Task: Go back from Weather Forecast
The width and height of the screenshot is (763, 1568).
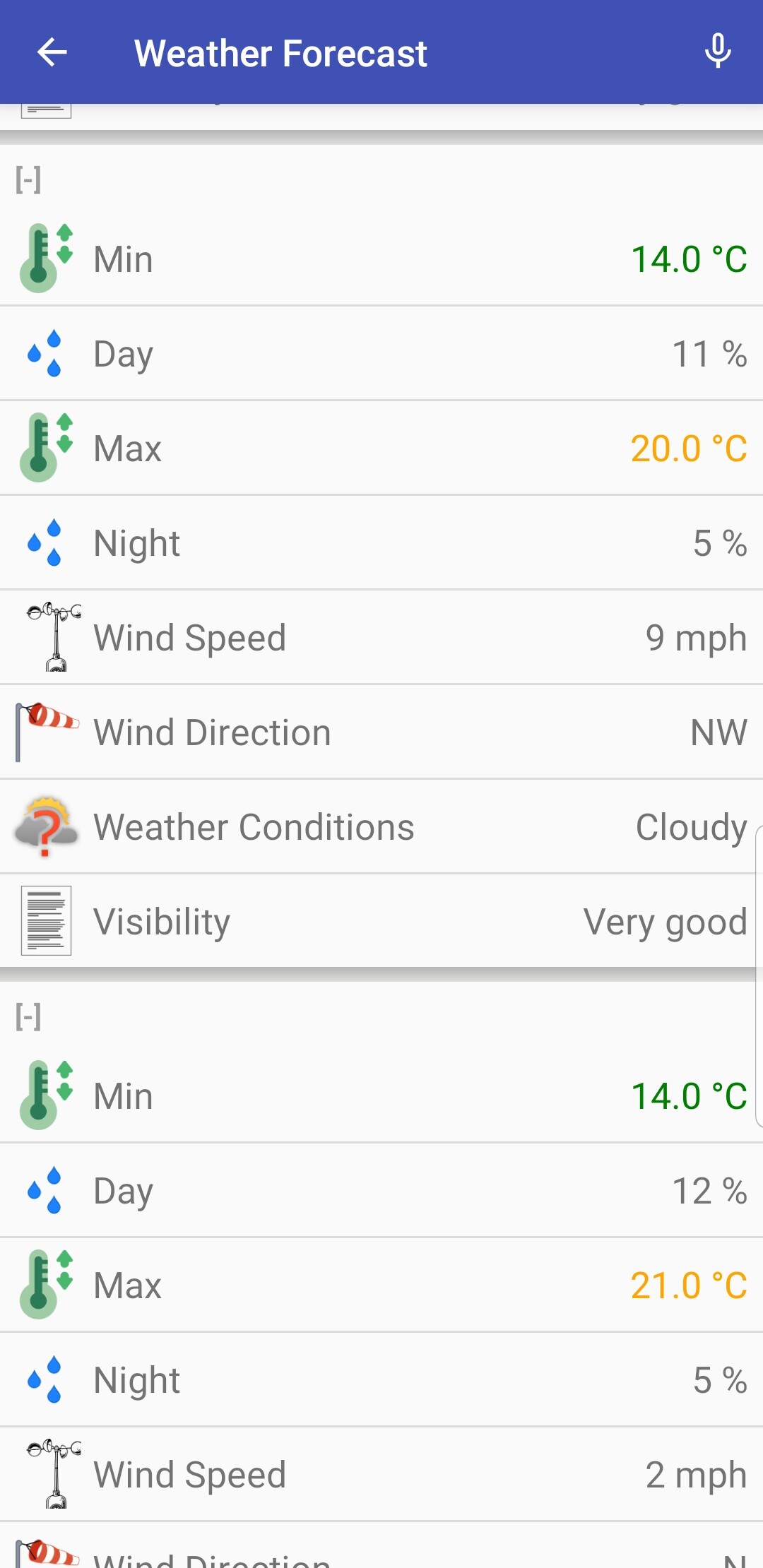Action: [x=52, y=52]
